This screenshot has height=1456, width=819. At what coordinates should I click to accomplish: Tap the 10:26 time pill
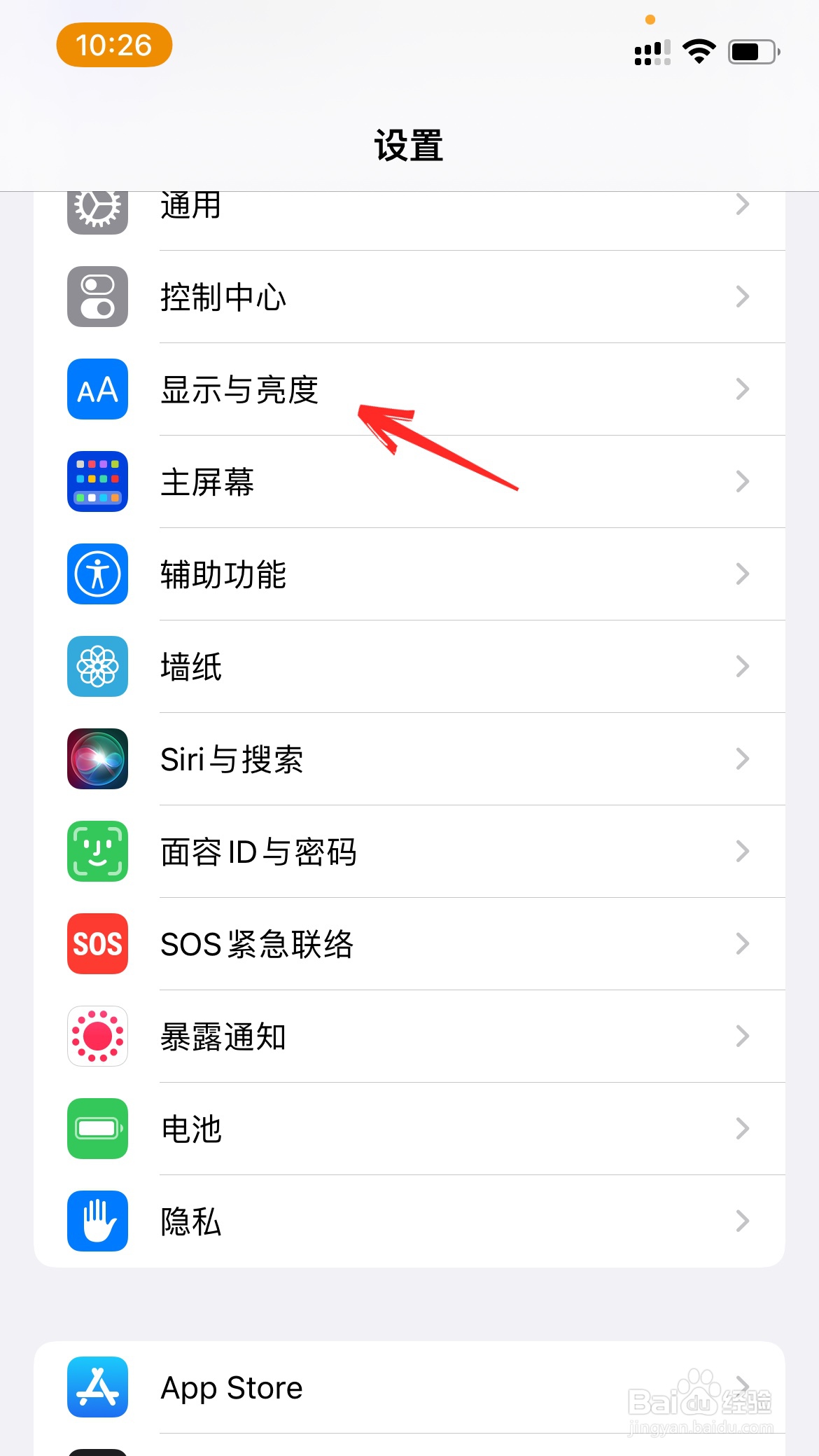coord(113,45)
